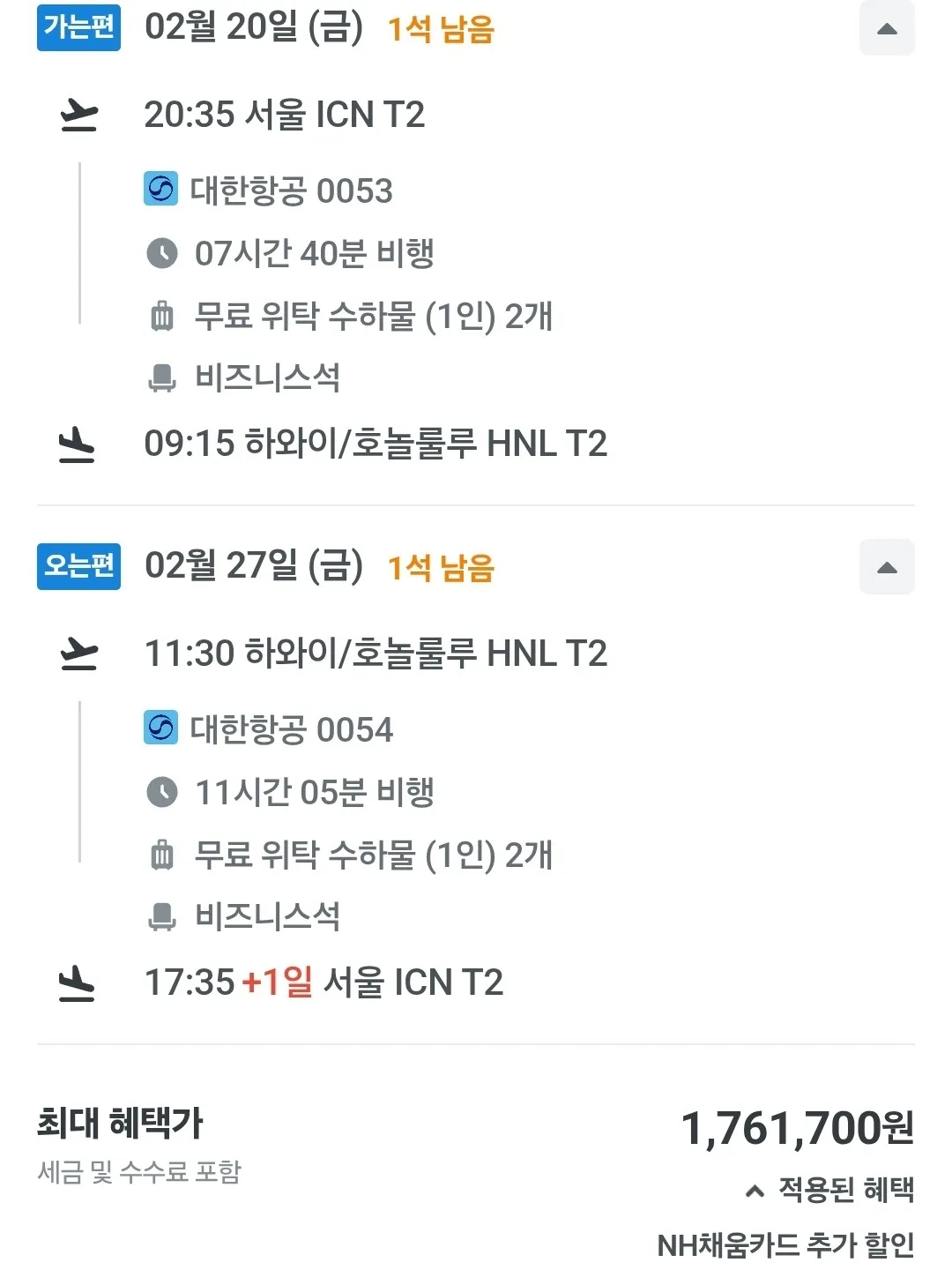Select the baggage icon for outbound free luggage
The image size is (952, 1270).
(163, 317)
